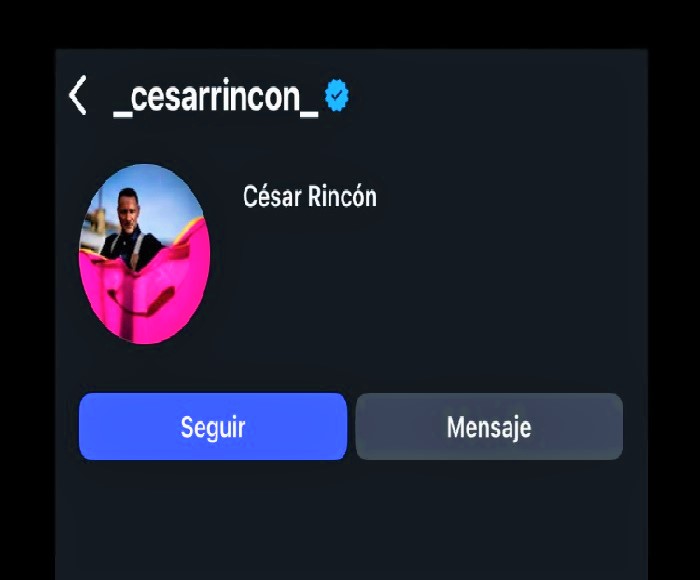This screenshot has height=580, width=700.
Task: View César Rincón's profile picture
Action: point(144,254)
